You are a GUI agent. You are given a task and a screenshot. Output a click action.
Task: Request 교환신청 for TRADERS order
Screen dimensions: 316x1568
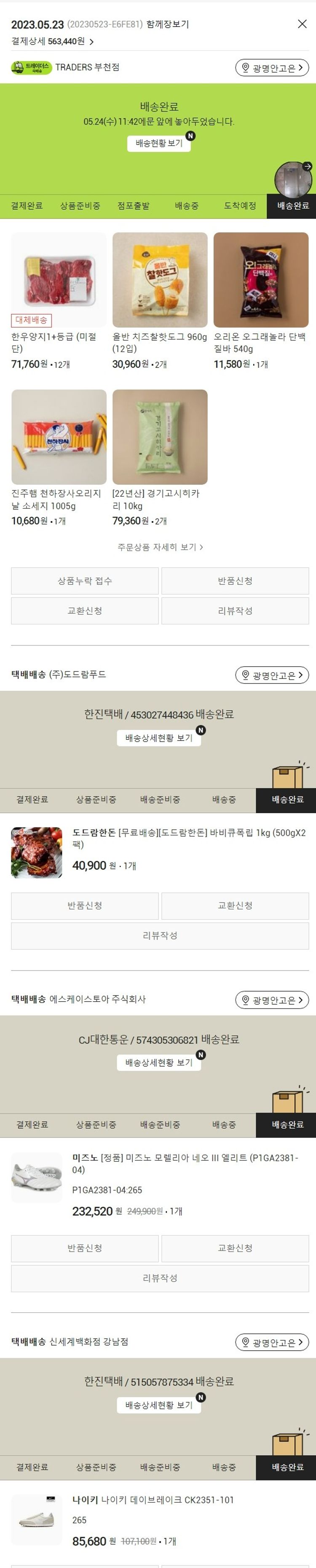click(x=84, y=611)
